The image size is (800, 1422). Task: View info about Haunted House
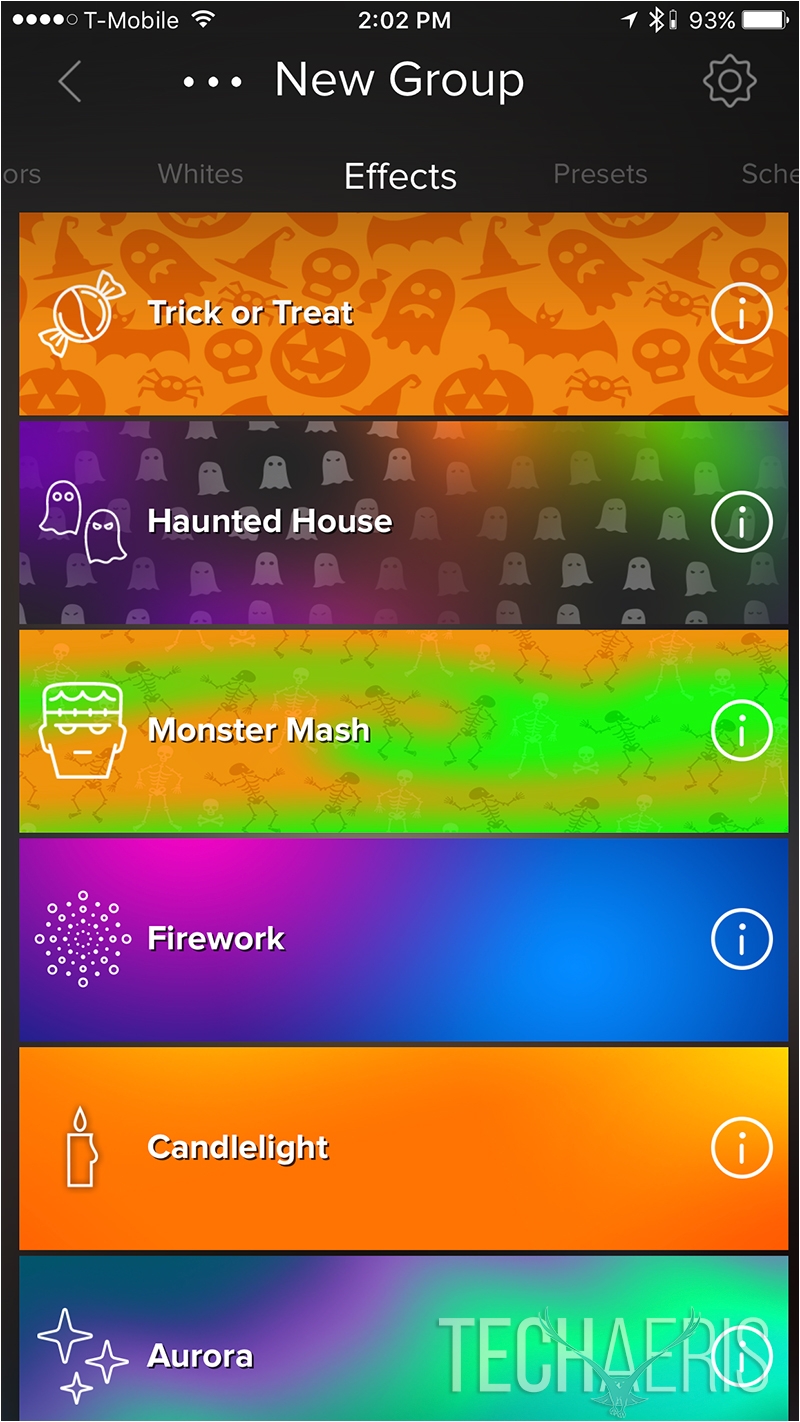coord(742,522)
